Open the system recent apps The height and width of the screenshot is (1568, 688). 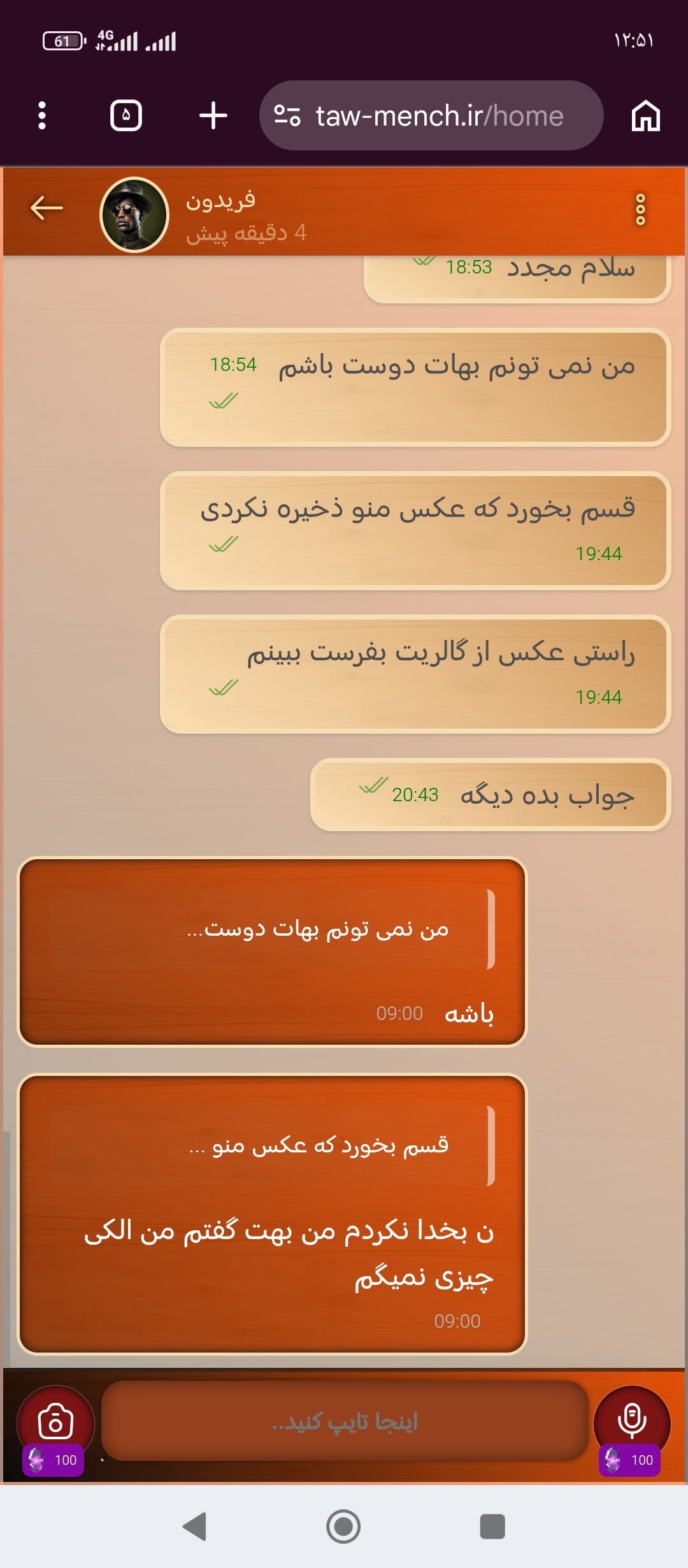492,1527
